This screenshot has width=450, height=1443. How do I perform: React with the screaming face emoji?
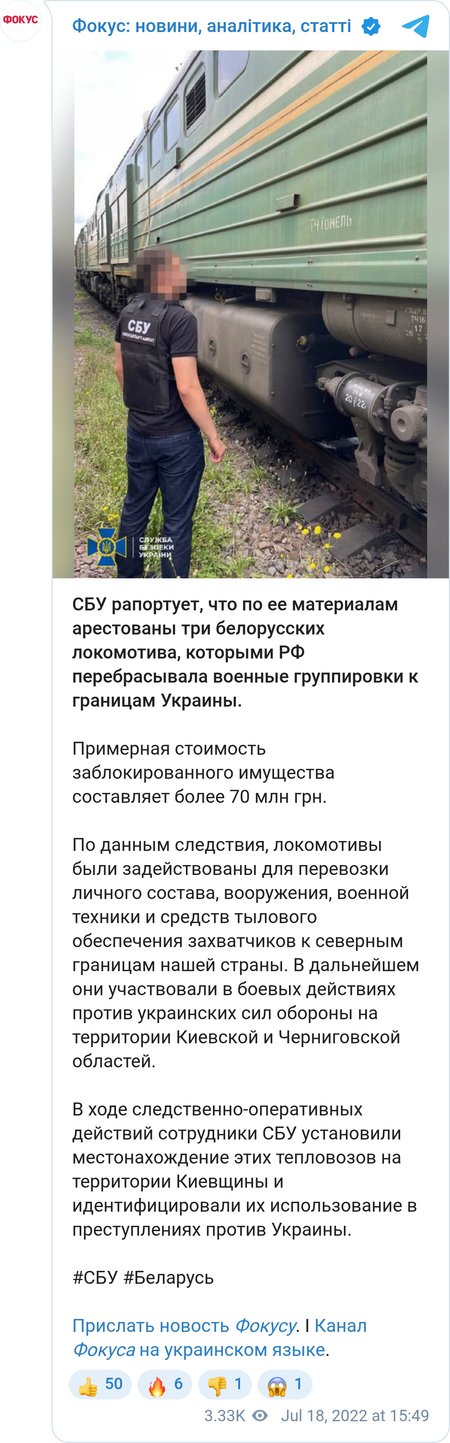pyautogui.click(x=285, y=1384)
